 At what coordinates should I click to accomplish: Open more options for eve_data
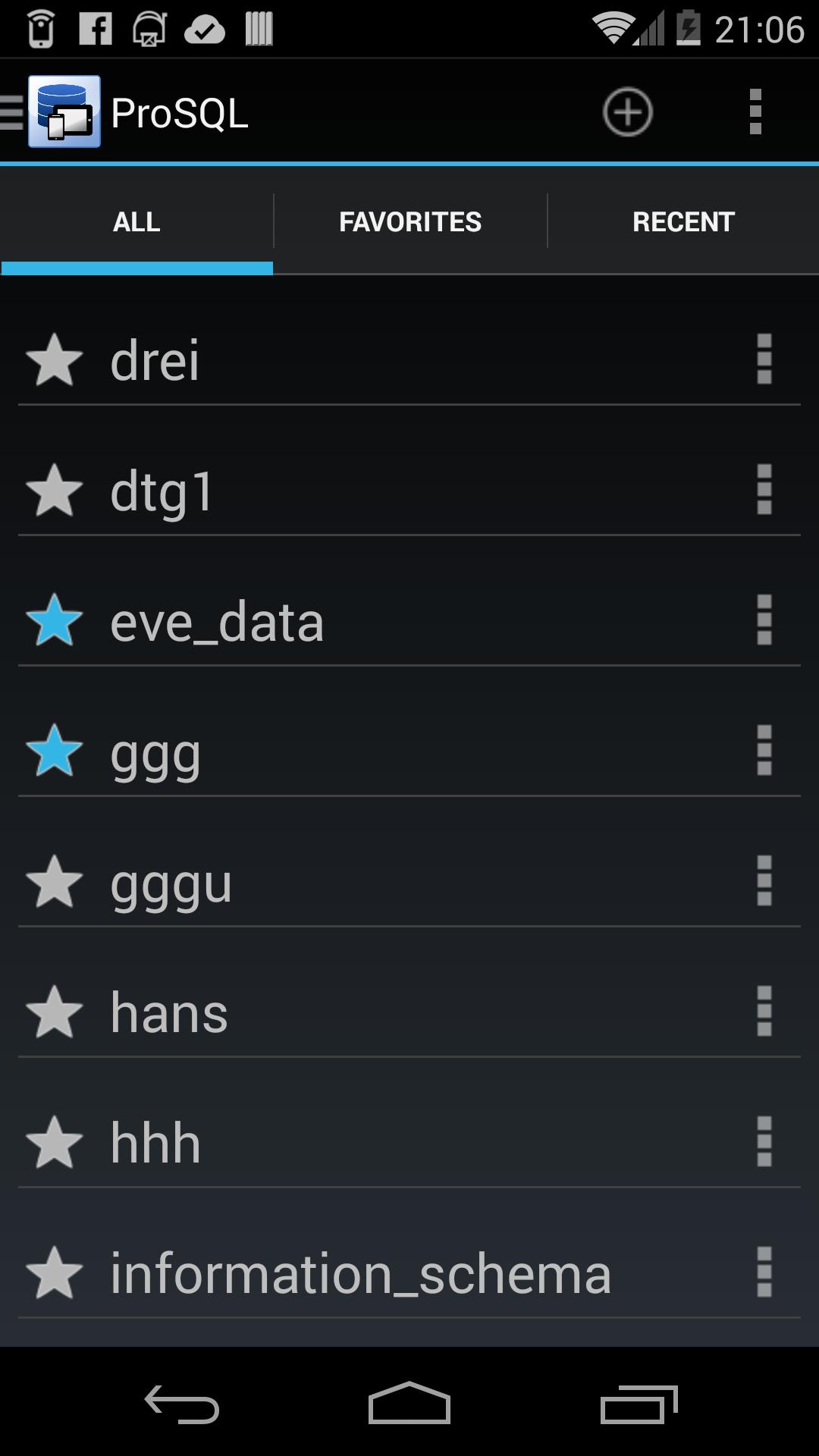(764, 620)
